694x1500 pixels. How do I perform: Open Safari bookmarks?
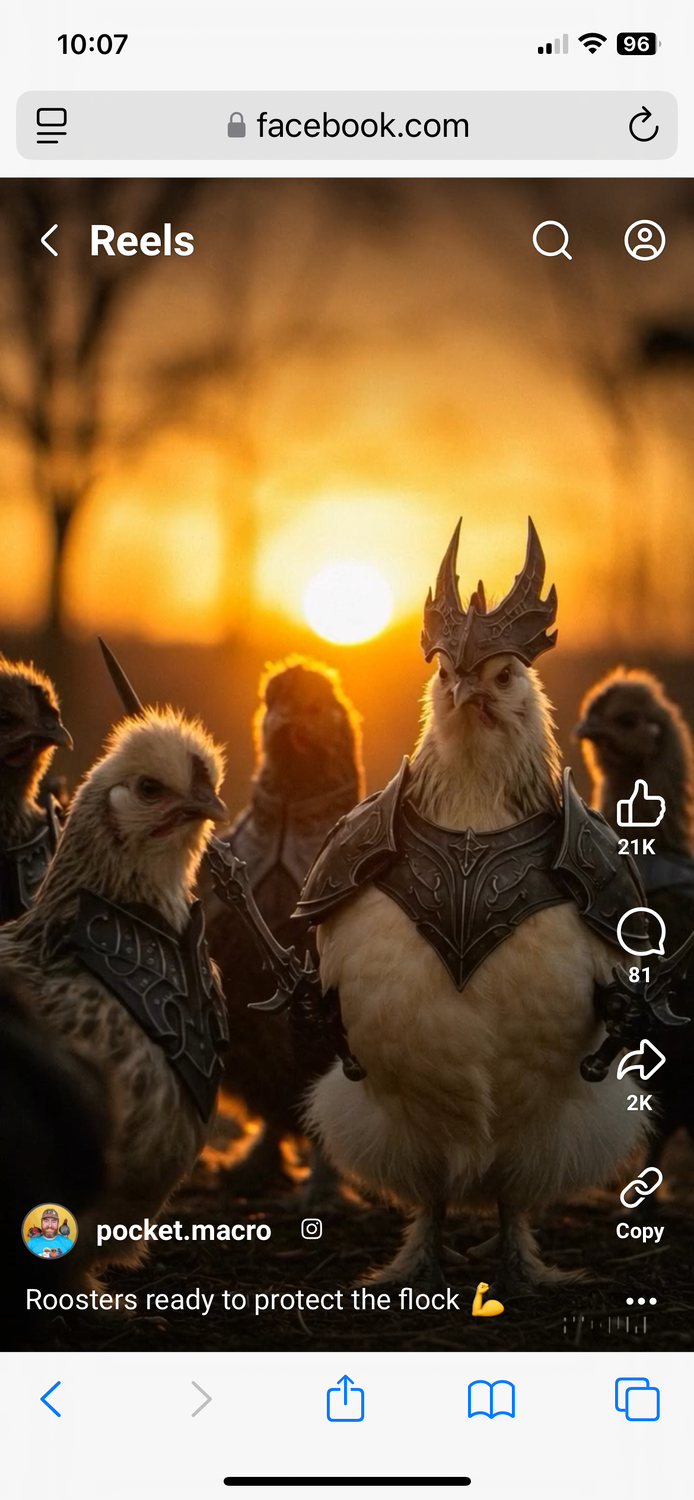[x=491, y=1399]
